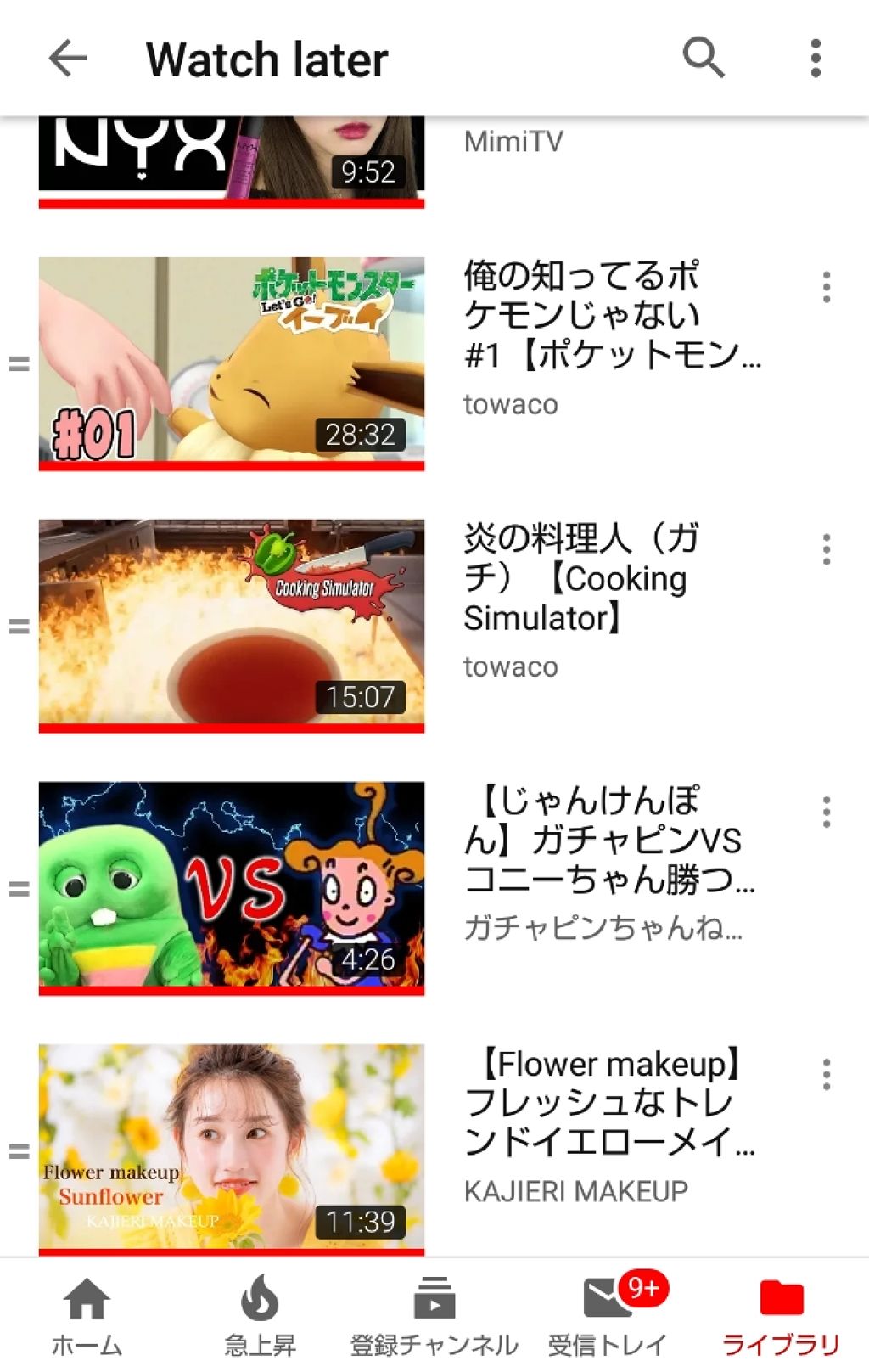Open the Pokemon #1 video by towaco

[232, 362]
